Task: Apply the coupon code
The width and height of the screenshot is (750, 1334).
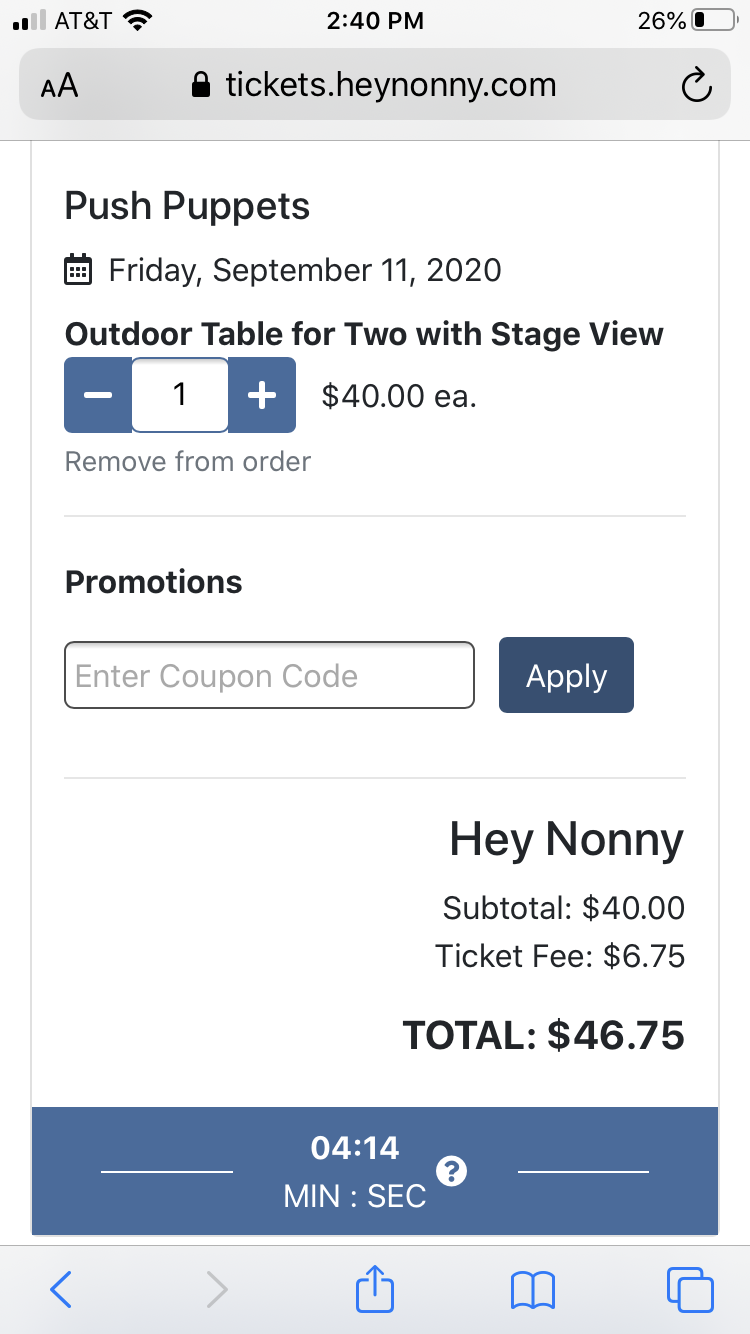Action: tap(566, 675)
